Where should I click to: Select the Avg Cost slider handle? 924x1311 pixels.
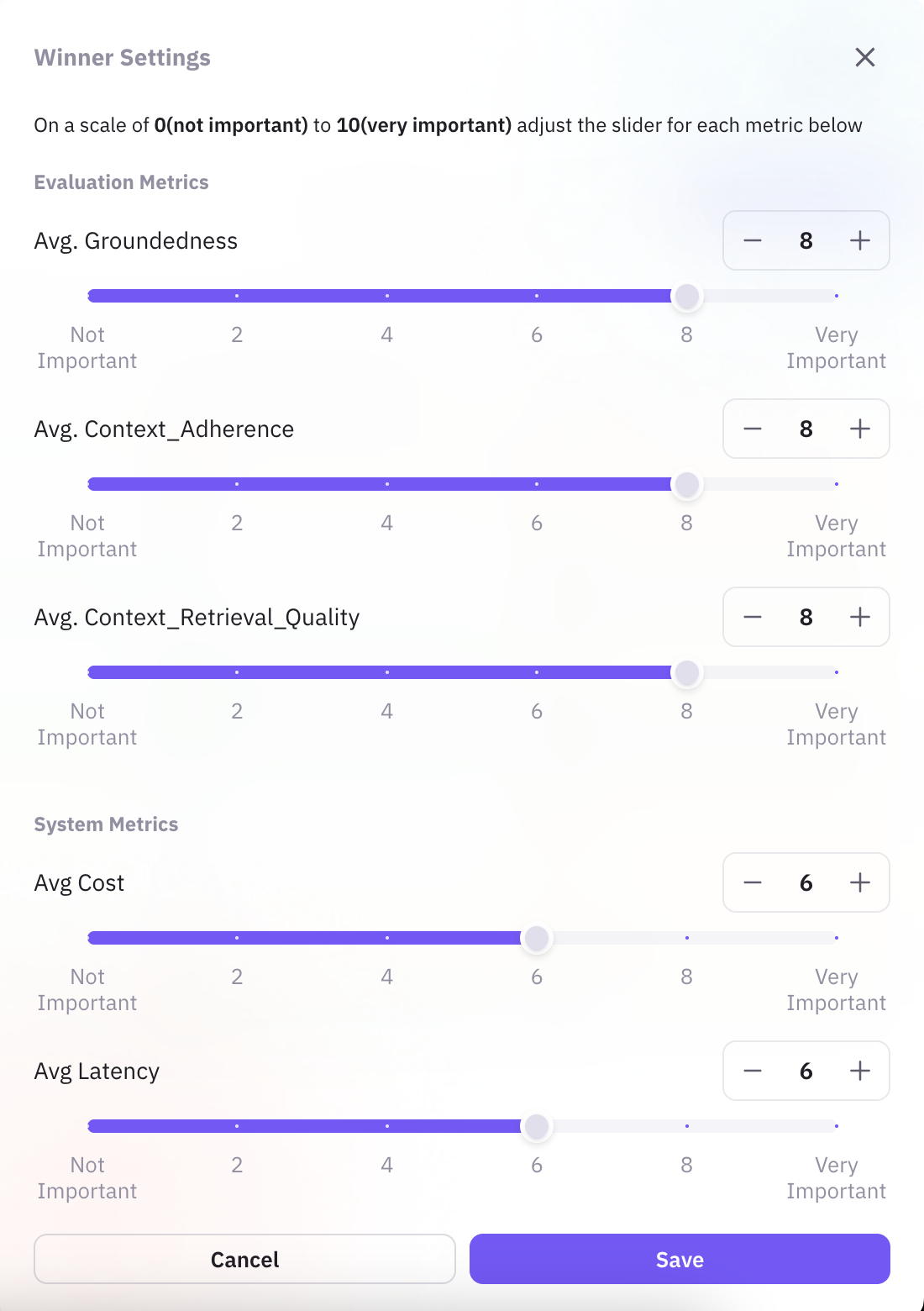tap(537, 938)
